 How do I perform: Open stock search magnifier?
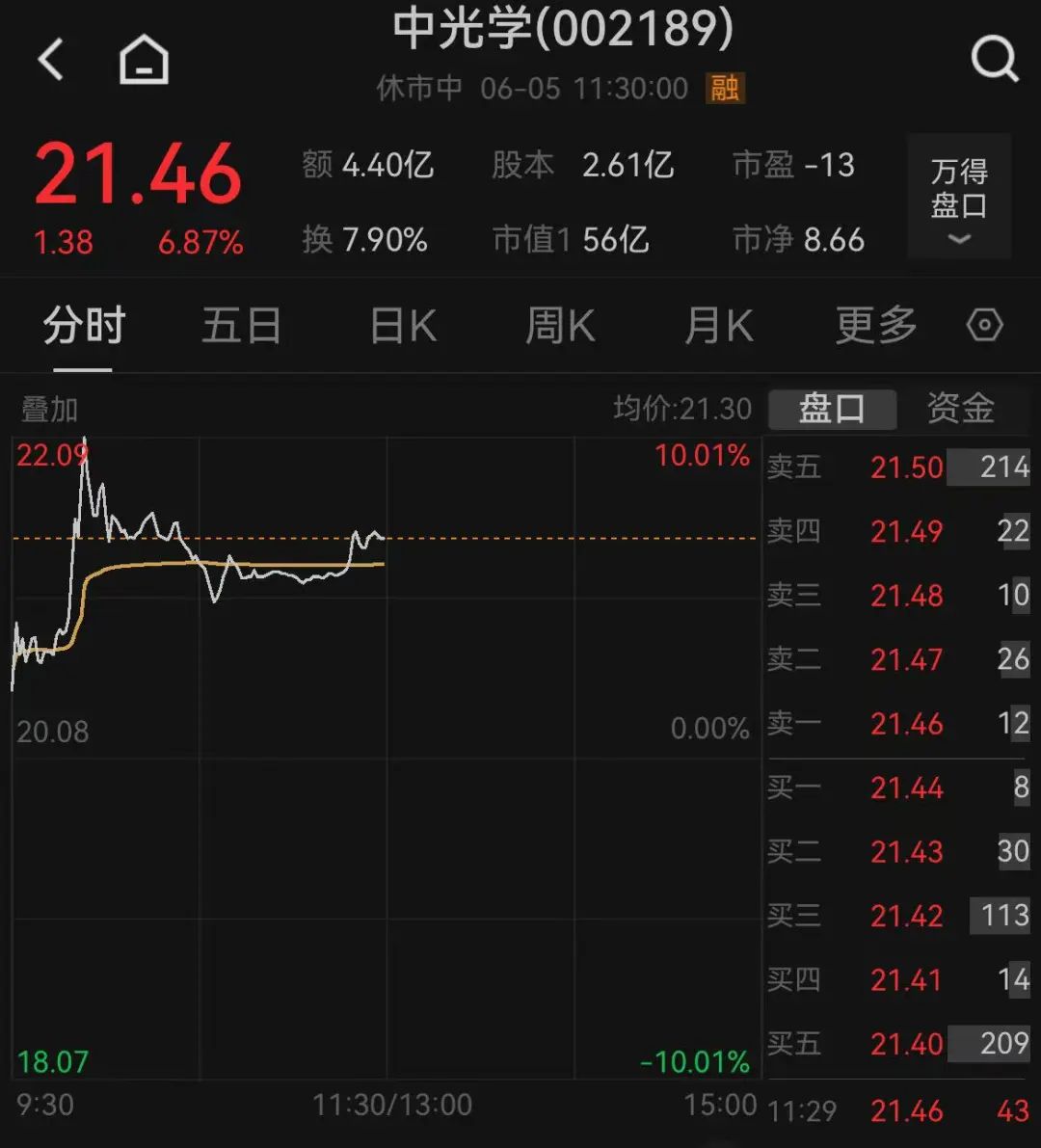994,59
